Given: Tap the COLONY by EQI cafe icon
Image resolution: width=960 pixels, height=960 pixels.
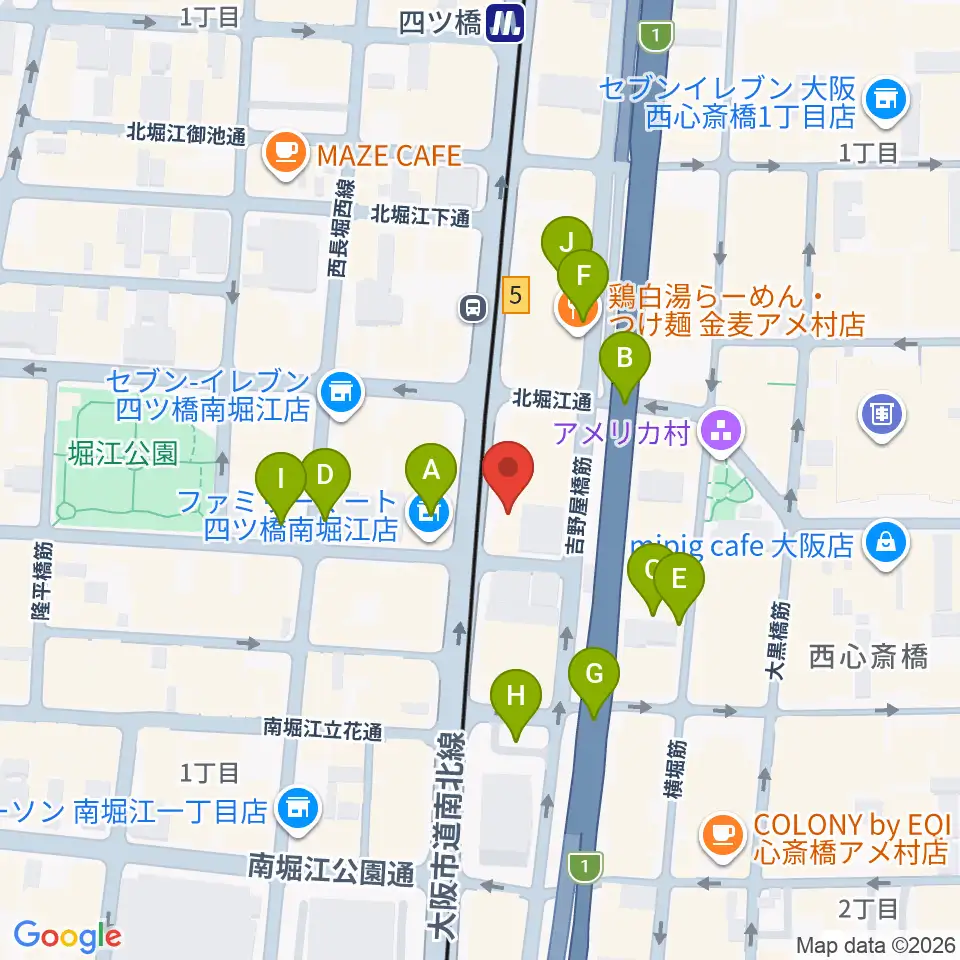Looking at the screenshot, I should click(x=724, y=838).
